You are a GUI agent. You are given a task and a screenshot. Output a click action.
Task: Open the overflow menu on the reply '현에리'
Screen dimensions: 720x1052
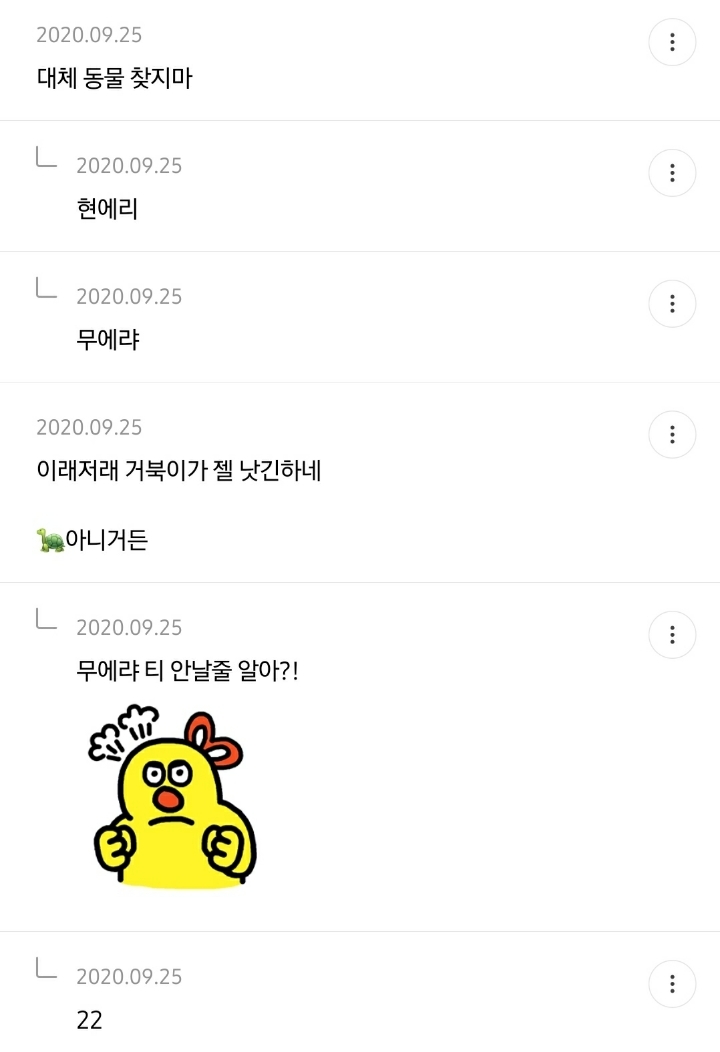click(x=672, y=173)
